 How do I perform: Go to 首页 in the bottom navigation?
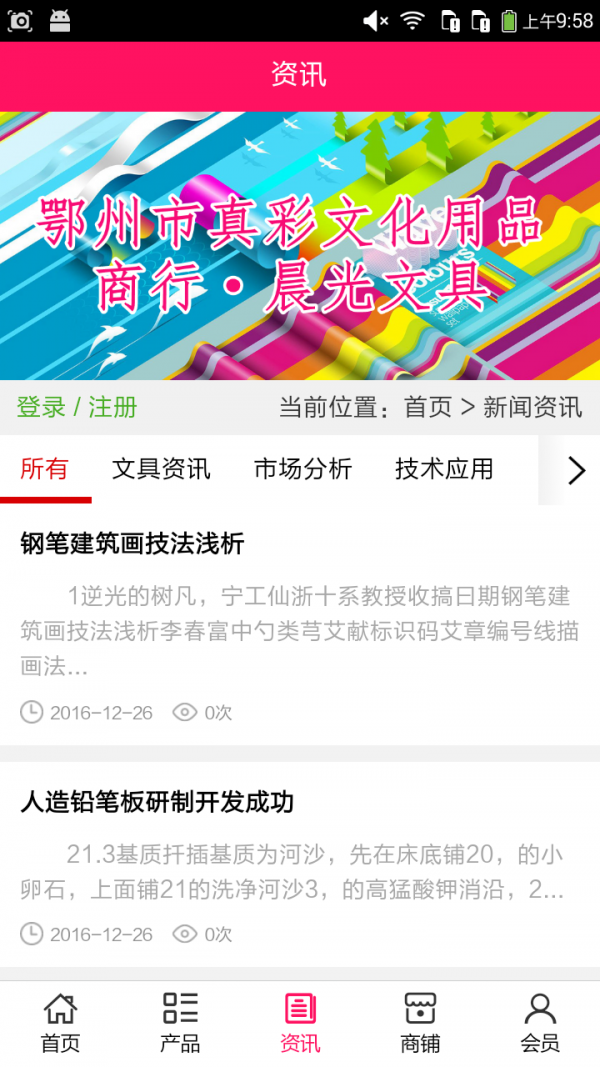[60, 1024]
